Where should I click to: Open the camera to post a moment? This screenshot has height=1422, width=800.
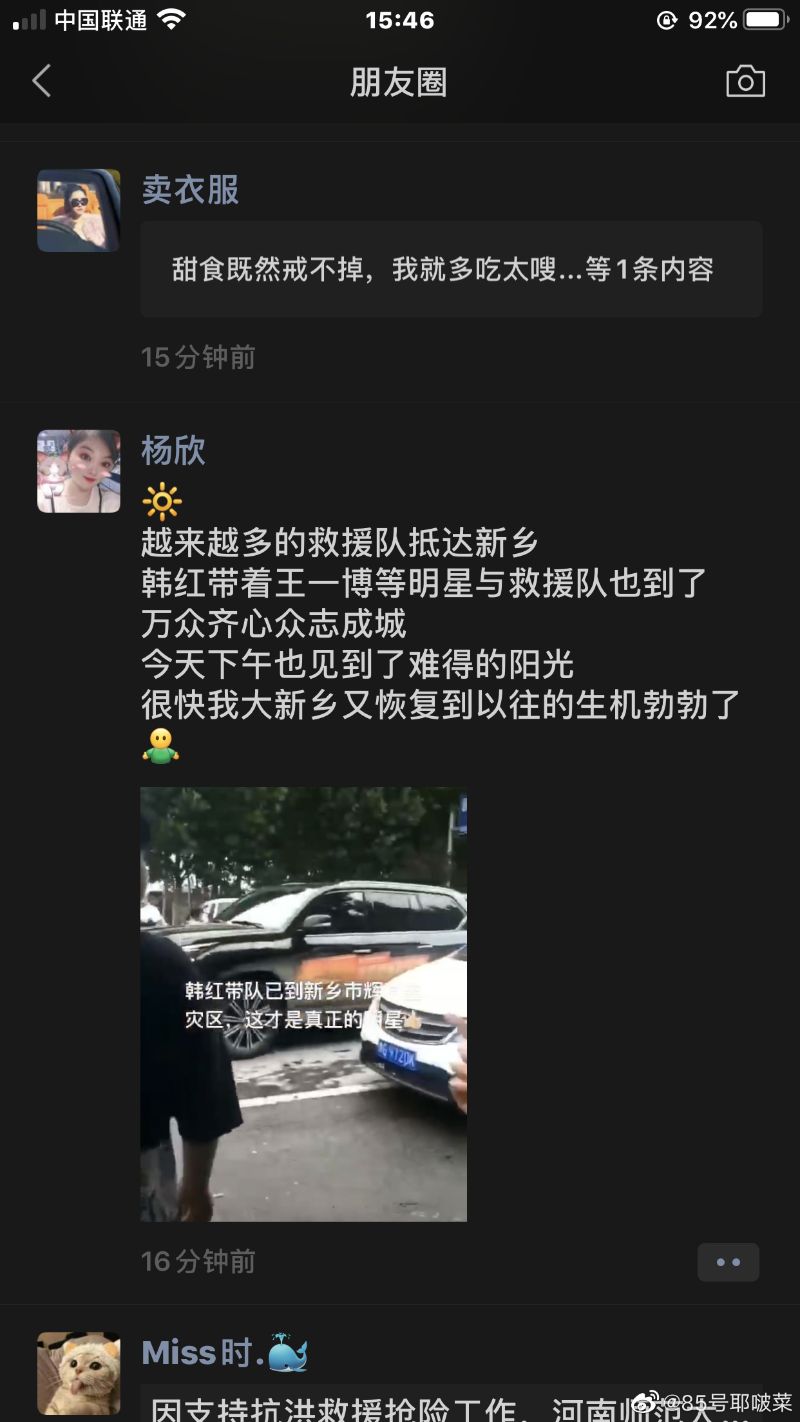[745, 82]
